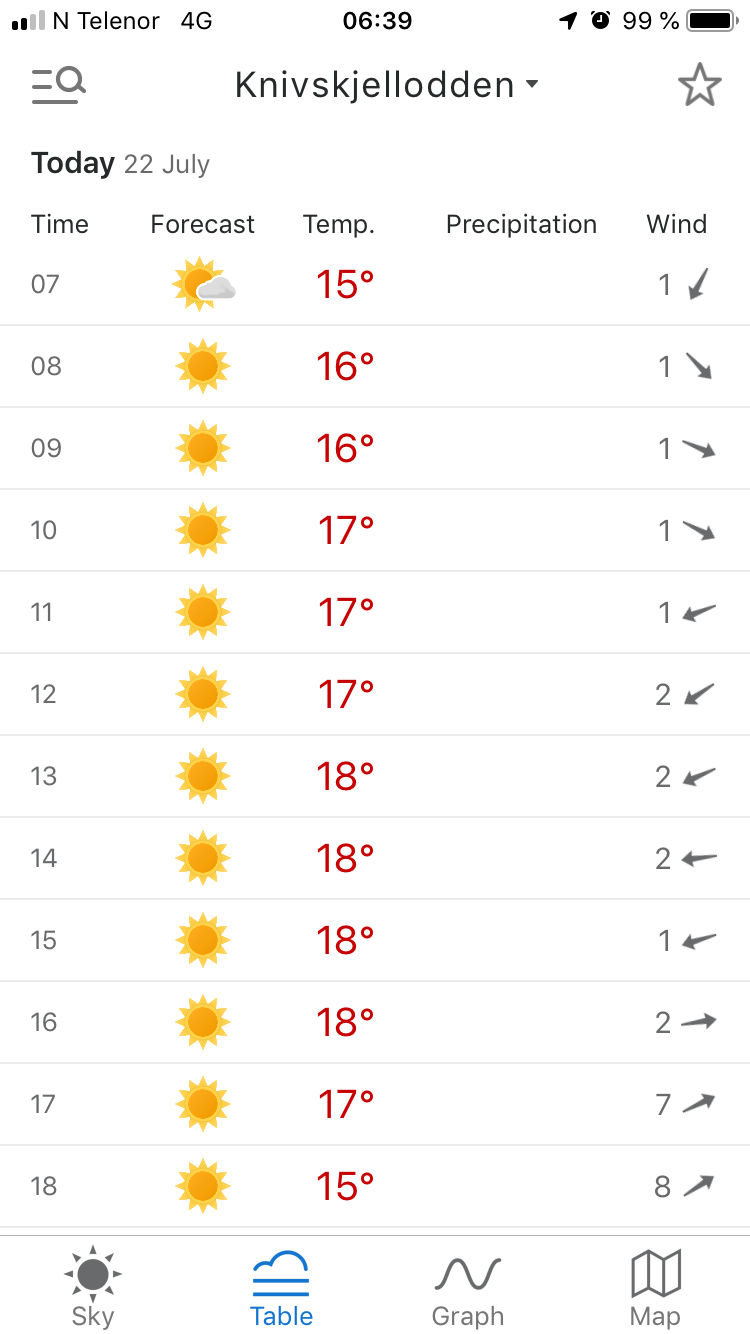Switch to the Sky tab
Viewport: 750px width, 1334px height.
coord(93,1286)
